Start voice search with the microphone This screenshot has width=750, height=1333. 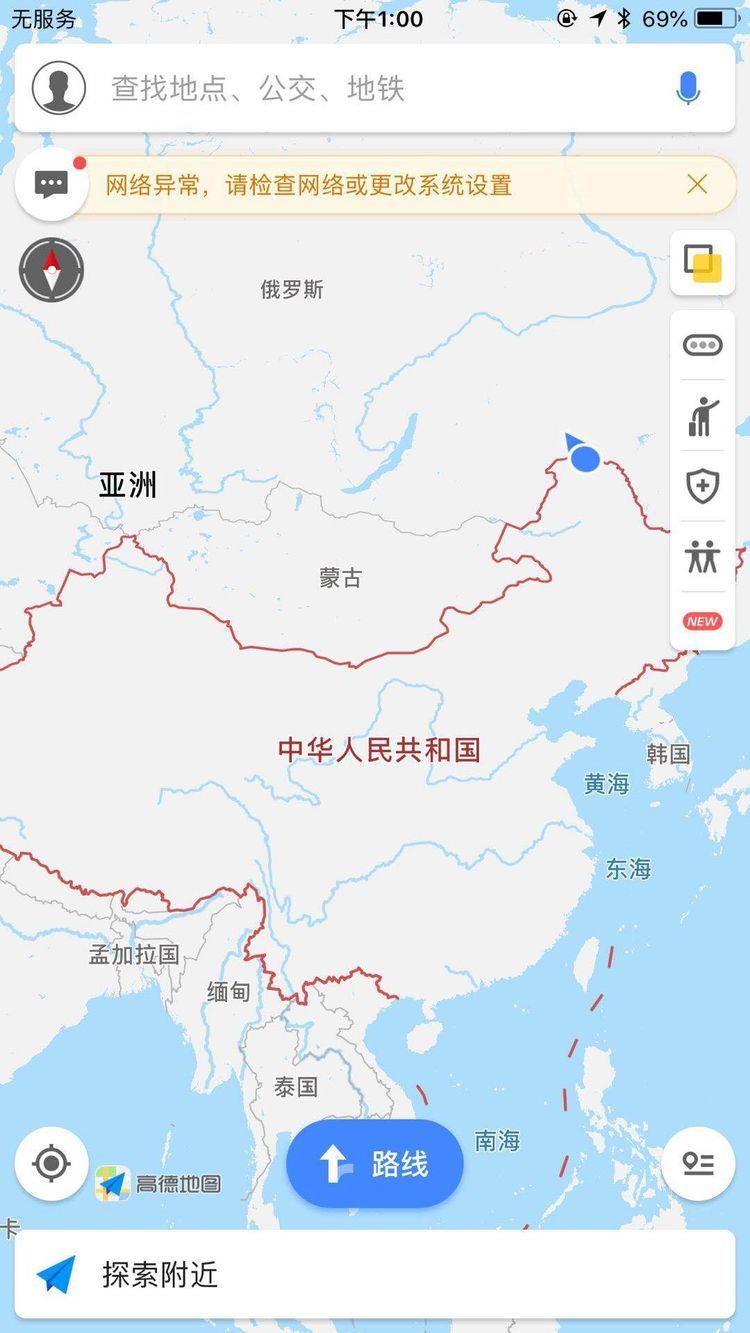[688, 88]
